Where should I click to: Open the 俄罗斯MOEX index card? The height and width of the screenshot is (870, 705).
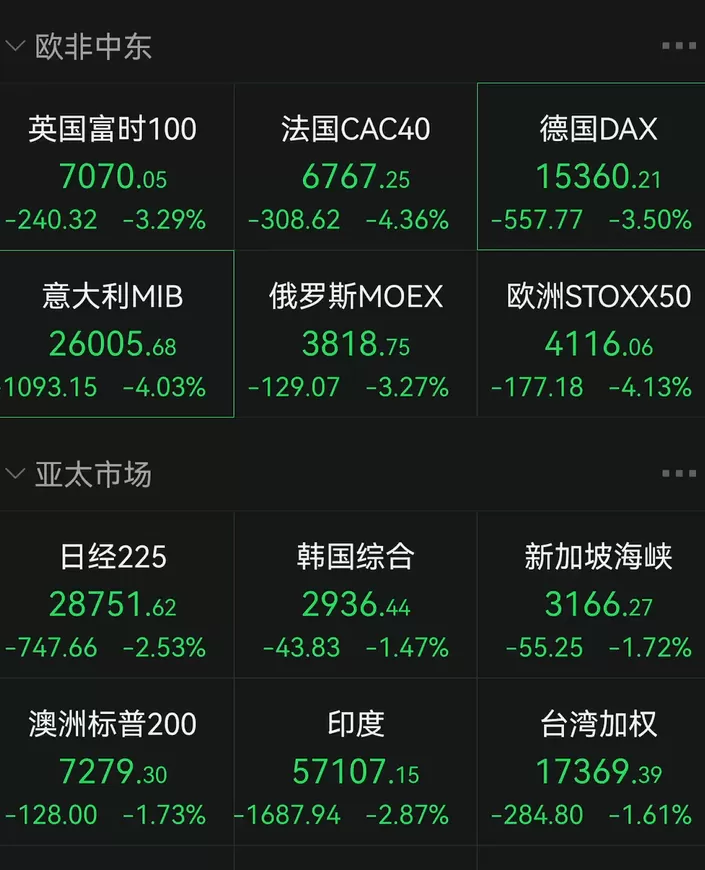356,334
